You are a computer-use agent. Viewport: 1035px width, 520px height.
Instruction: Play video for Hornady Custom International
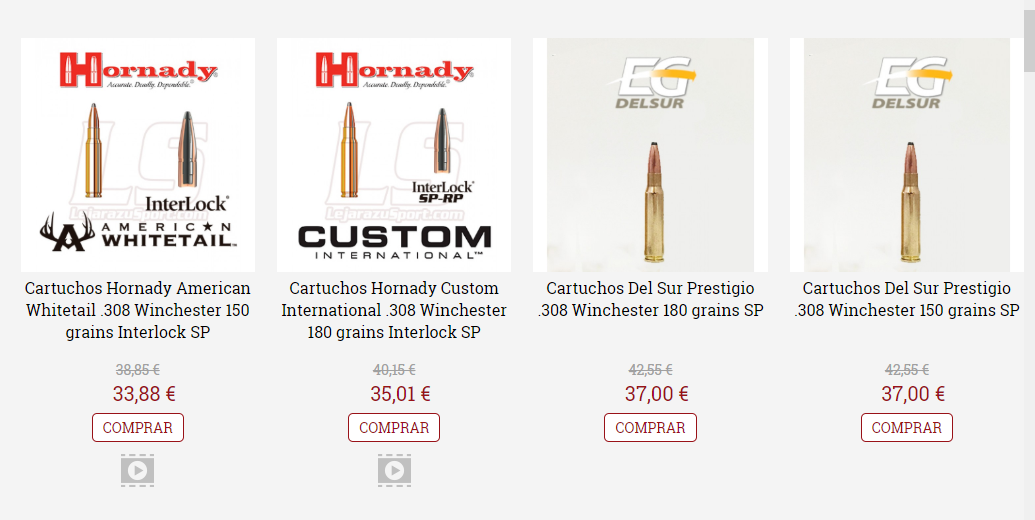pos(394,470)
